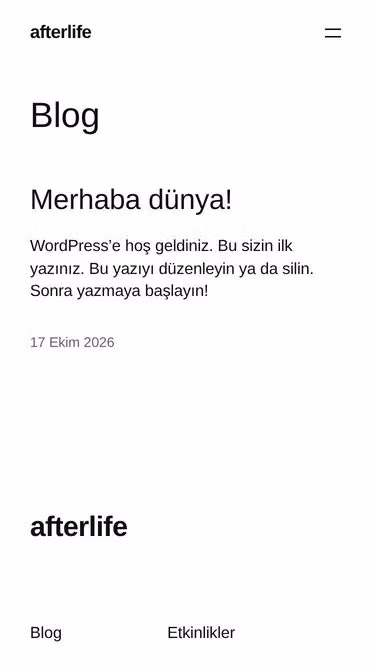Go to the Blog footer link
Screen dimensions: 375x667
click(46, 633)
